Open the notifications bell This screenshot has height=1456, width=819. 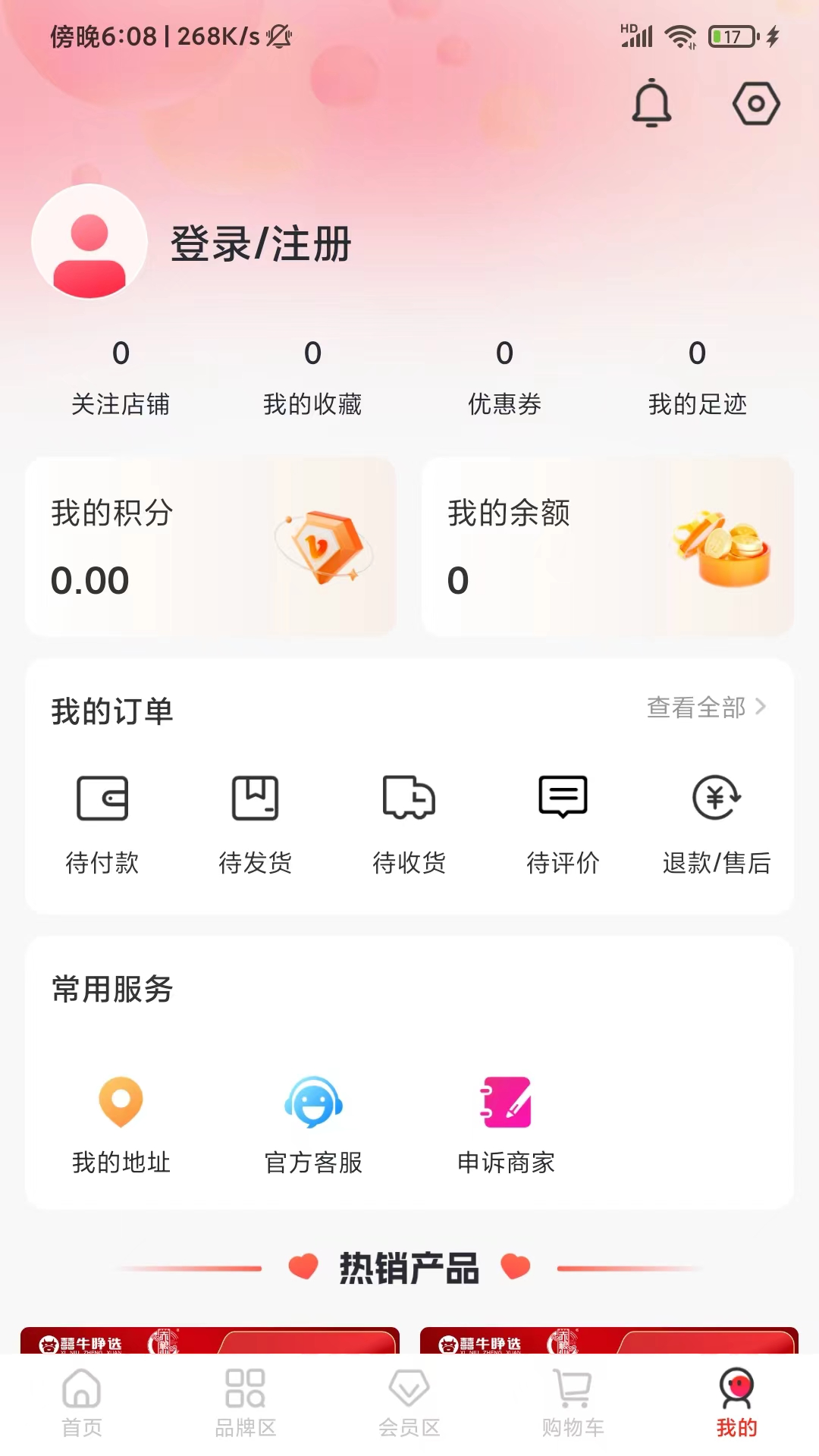(x=651, y=102)
